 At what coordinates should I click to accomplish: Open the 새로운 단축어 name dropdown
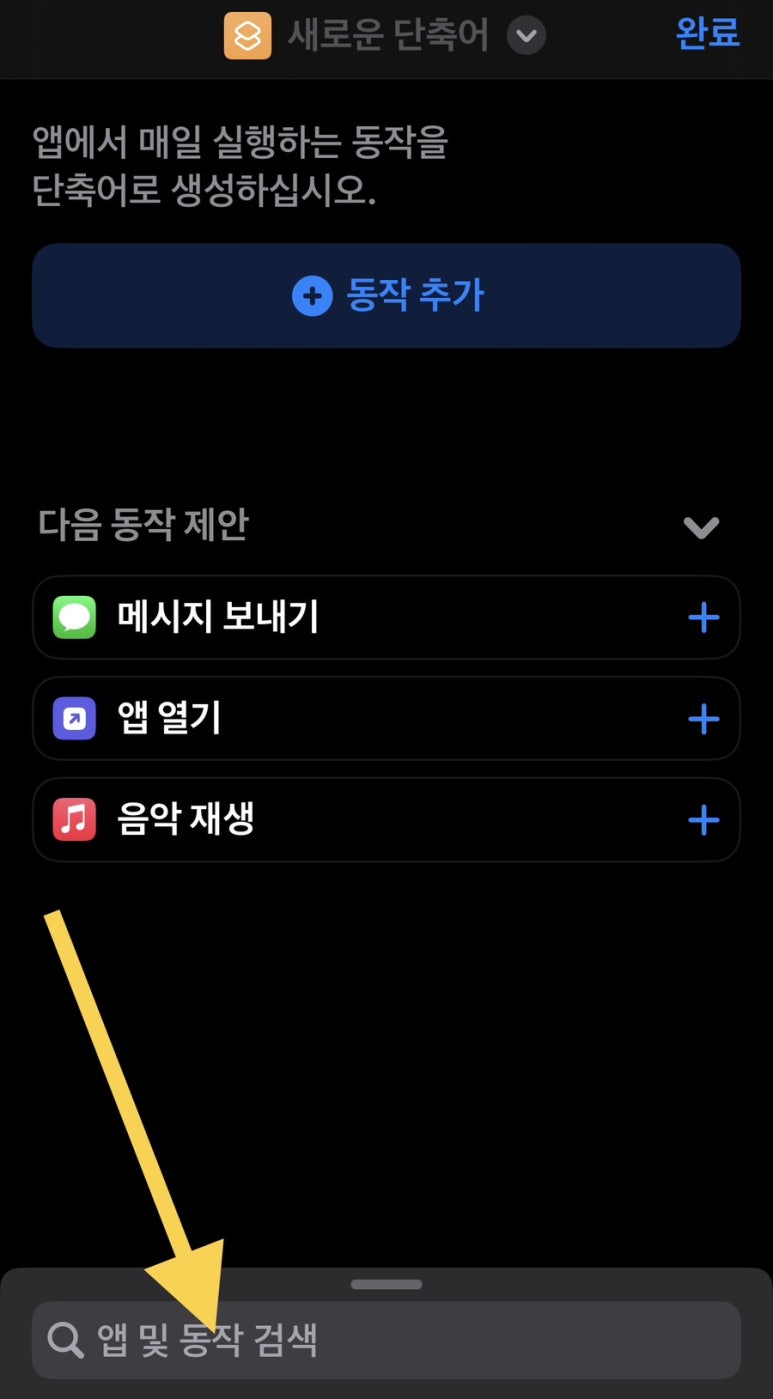coord(526,37)
